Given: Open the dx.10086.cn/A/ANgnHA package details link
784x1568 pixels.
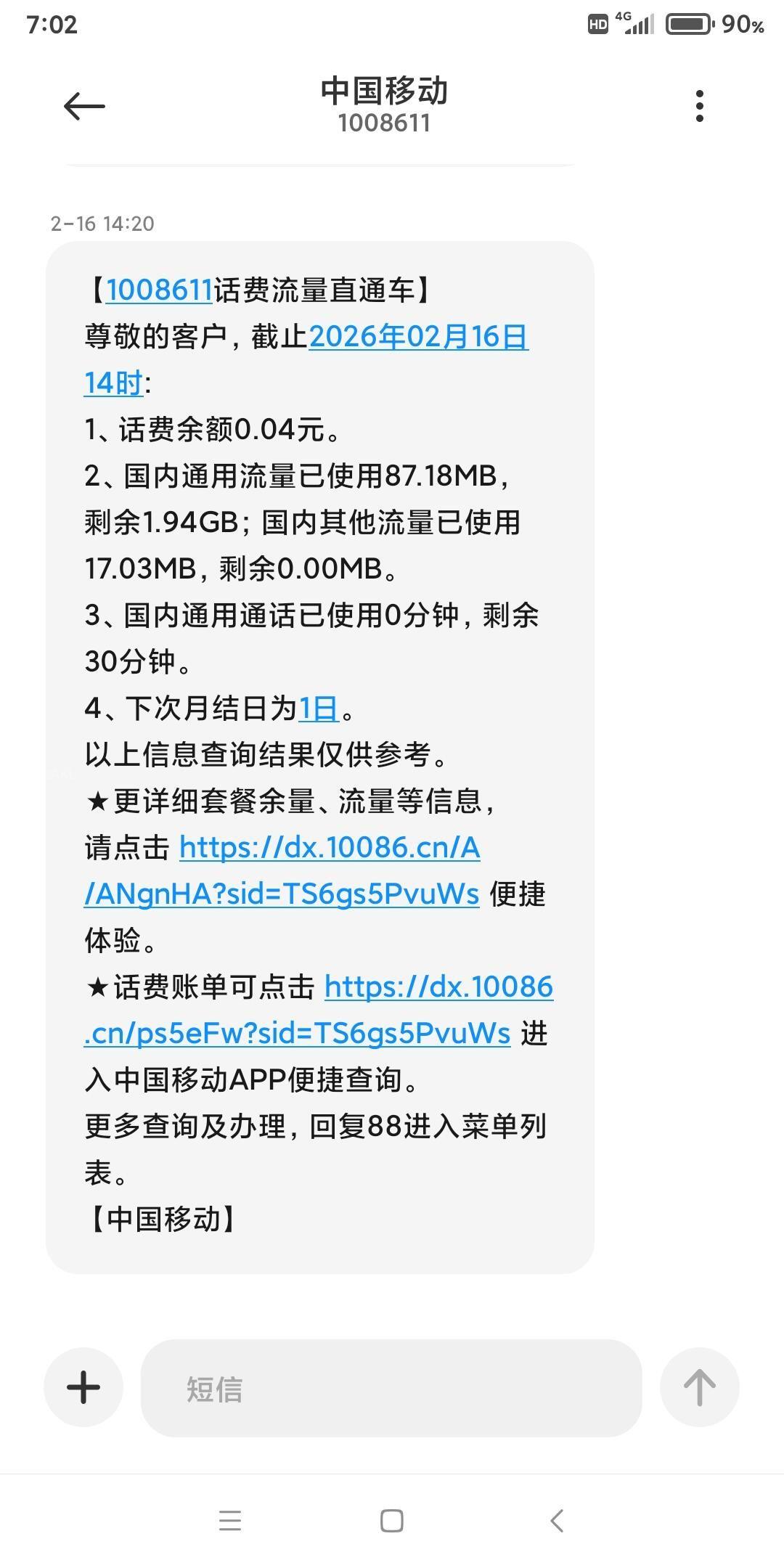Looking at the screenshot, I should (x=330, y=848).
